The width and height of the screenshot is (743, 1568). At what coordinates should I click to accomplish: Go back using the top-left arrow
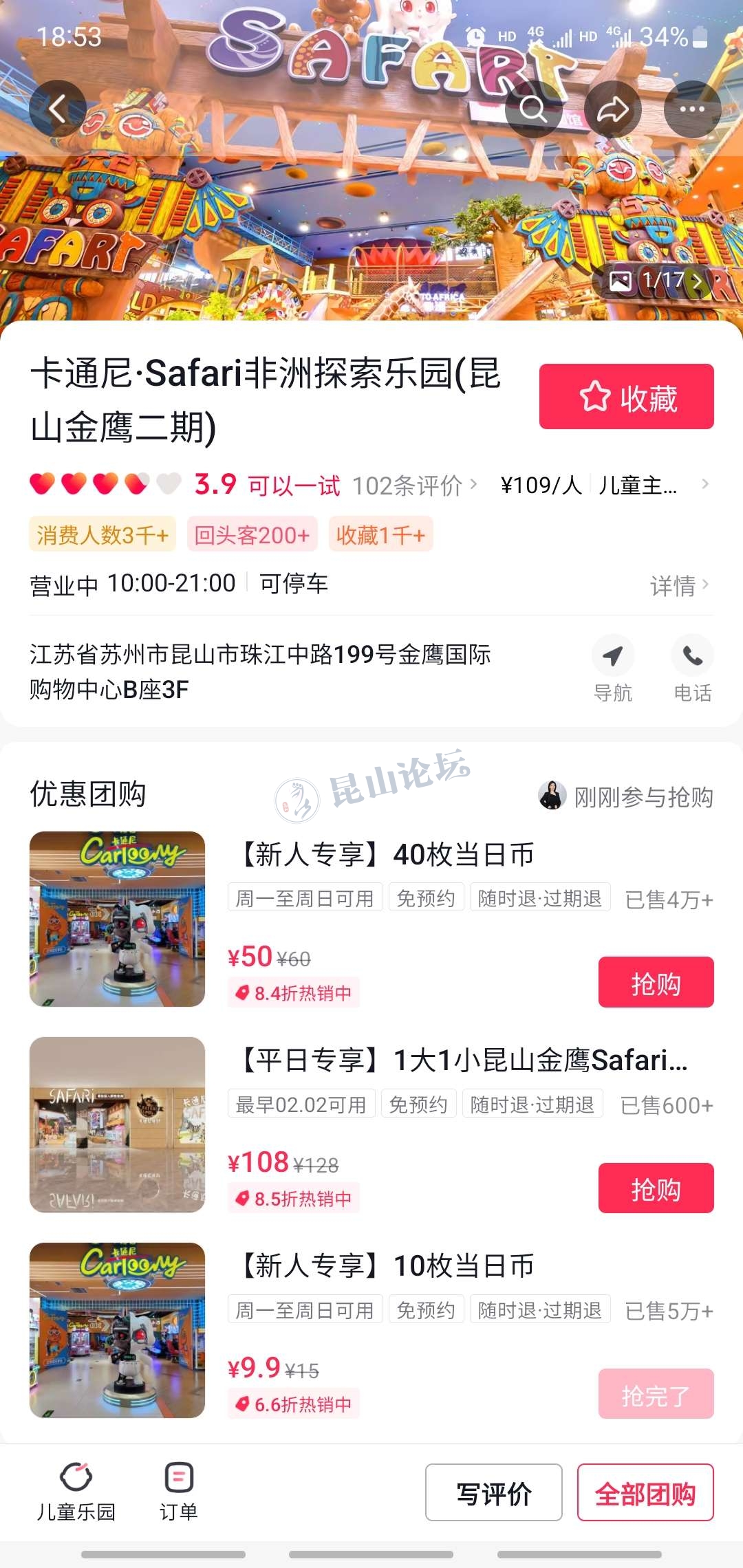pos(58,109)
